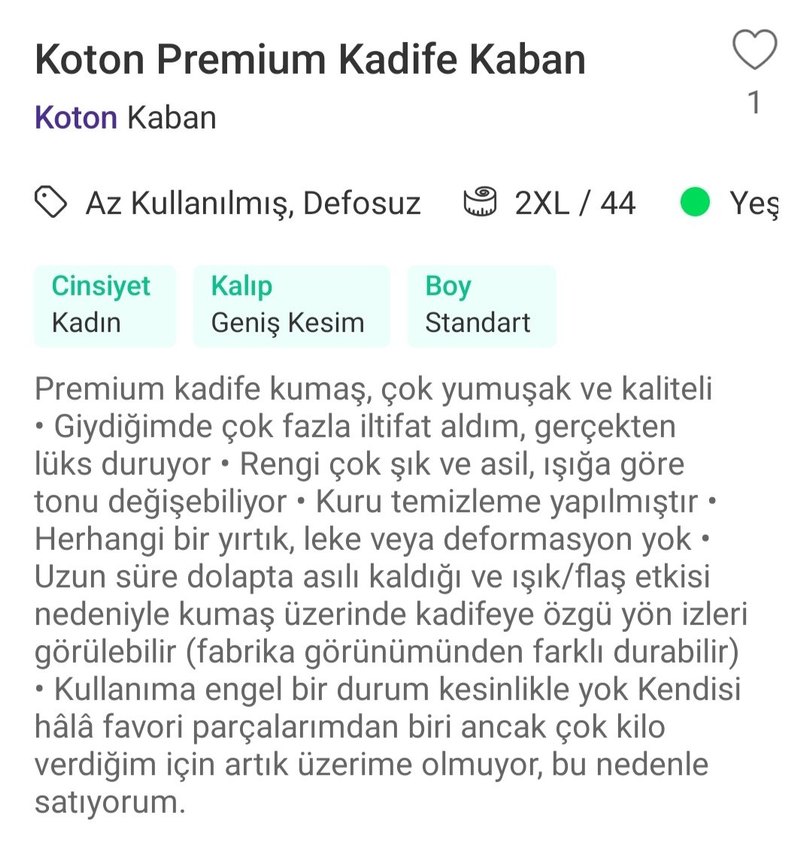
Task: Click the price tag icon beside condition info
Action: pos(49,202)
